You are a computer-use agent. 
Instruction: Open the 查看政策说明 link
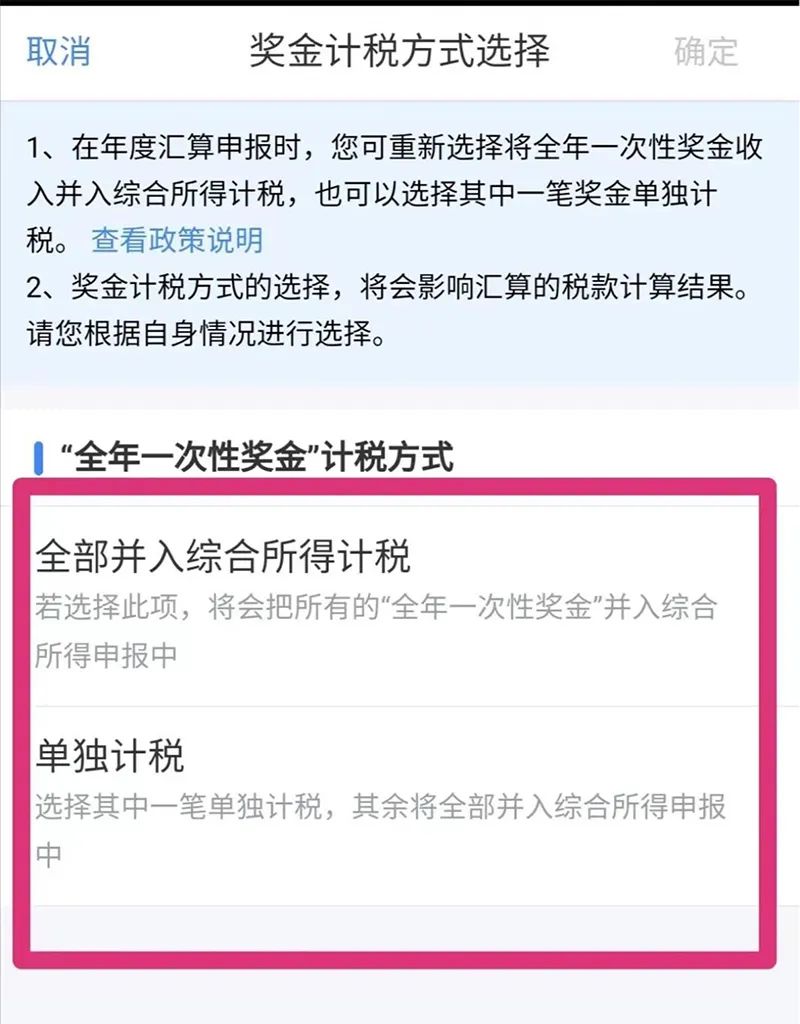pyautogui.click(x=177, y=240)
